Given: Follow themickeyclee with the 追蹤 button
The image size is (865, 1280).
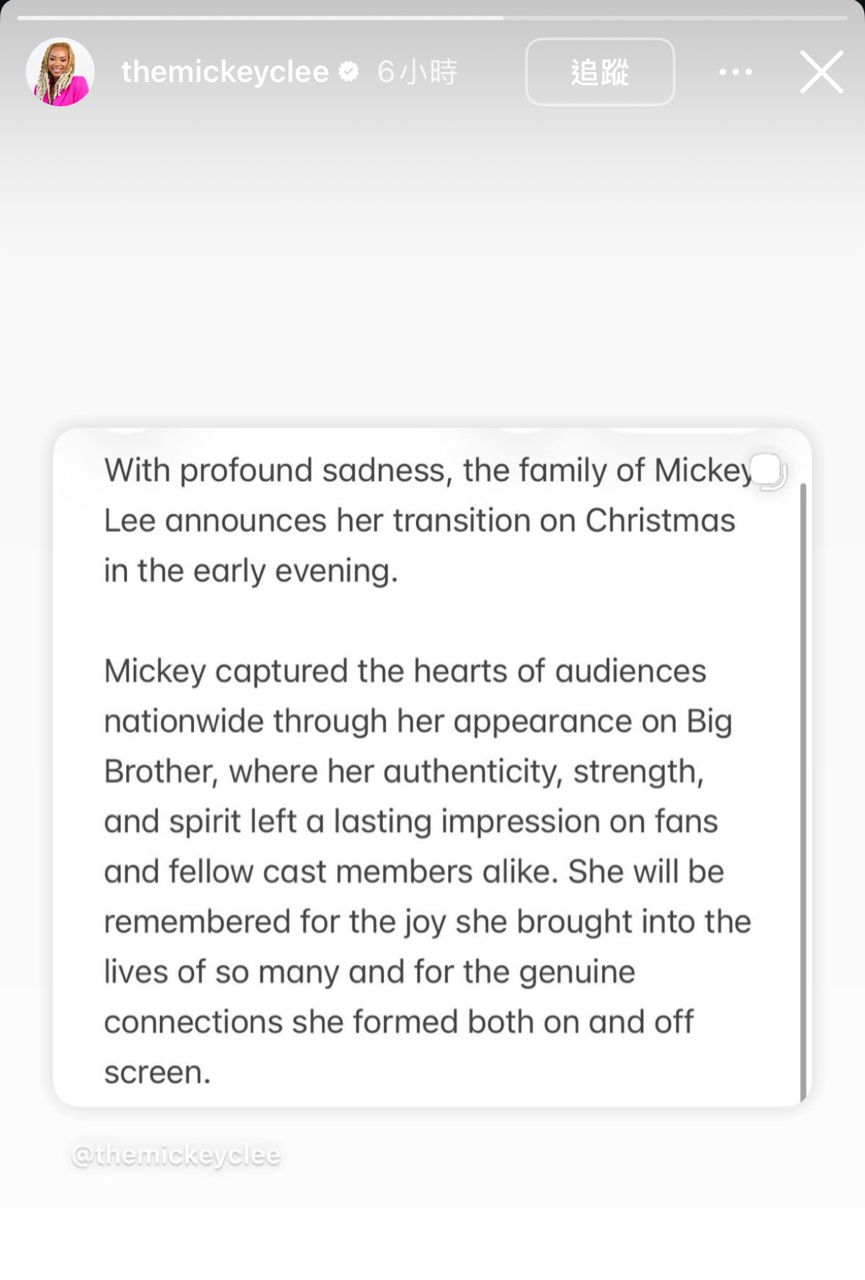Looking at the screenshot, I should [x=600, y=72].
